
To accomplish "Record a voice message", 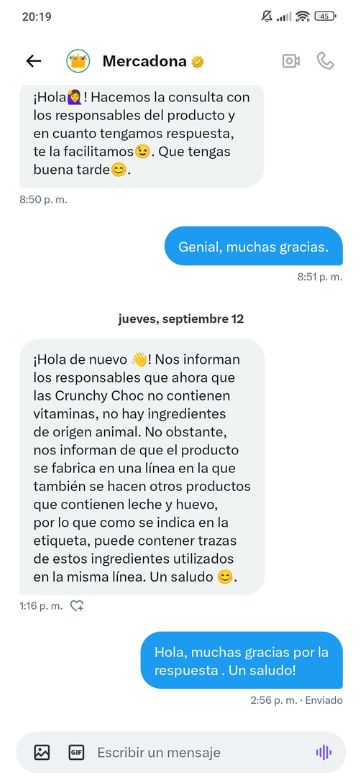I will [324, 753].
